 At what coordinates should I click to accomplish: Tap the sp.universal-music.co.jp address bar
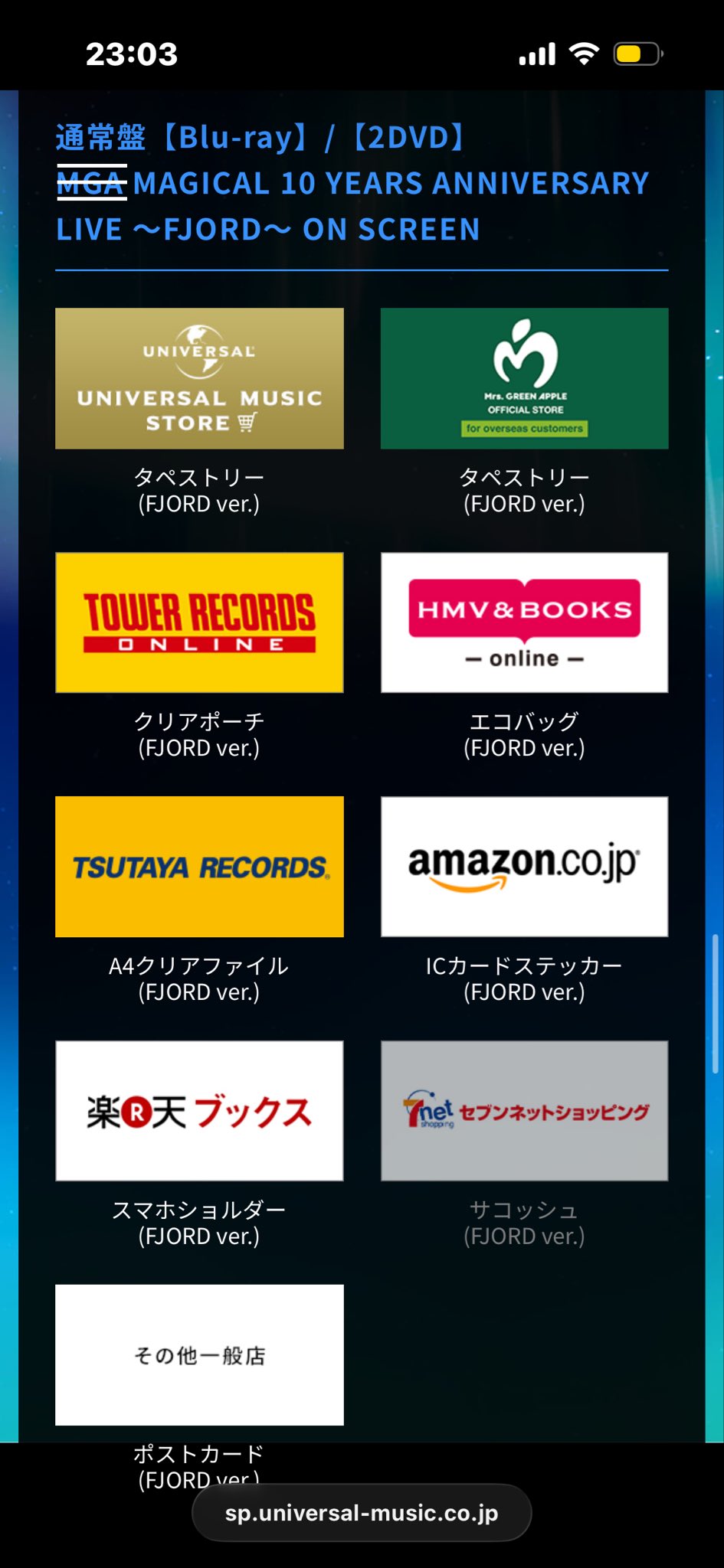362,1513
